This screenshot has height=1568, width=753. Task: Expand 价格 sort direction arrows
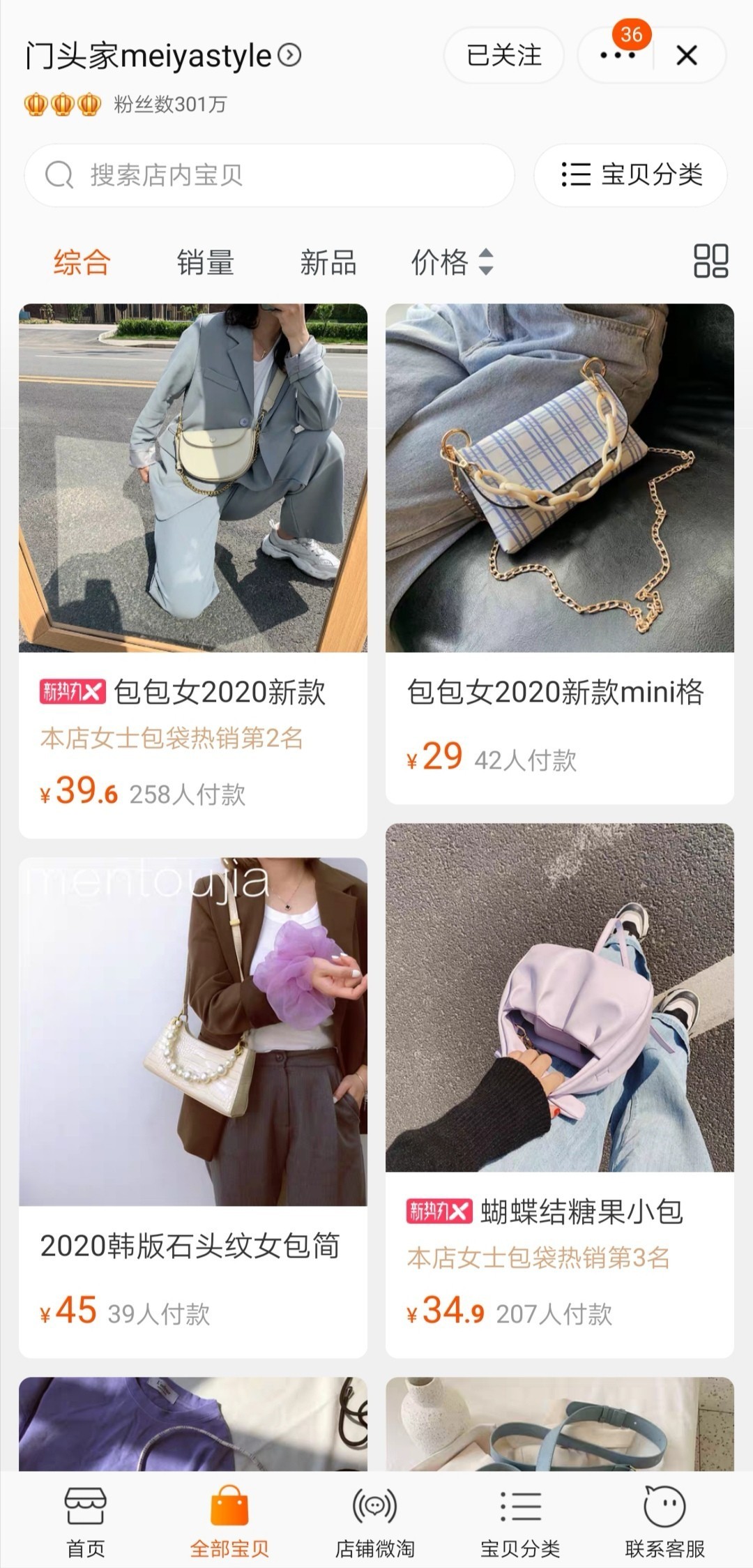pos(486,263)
